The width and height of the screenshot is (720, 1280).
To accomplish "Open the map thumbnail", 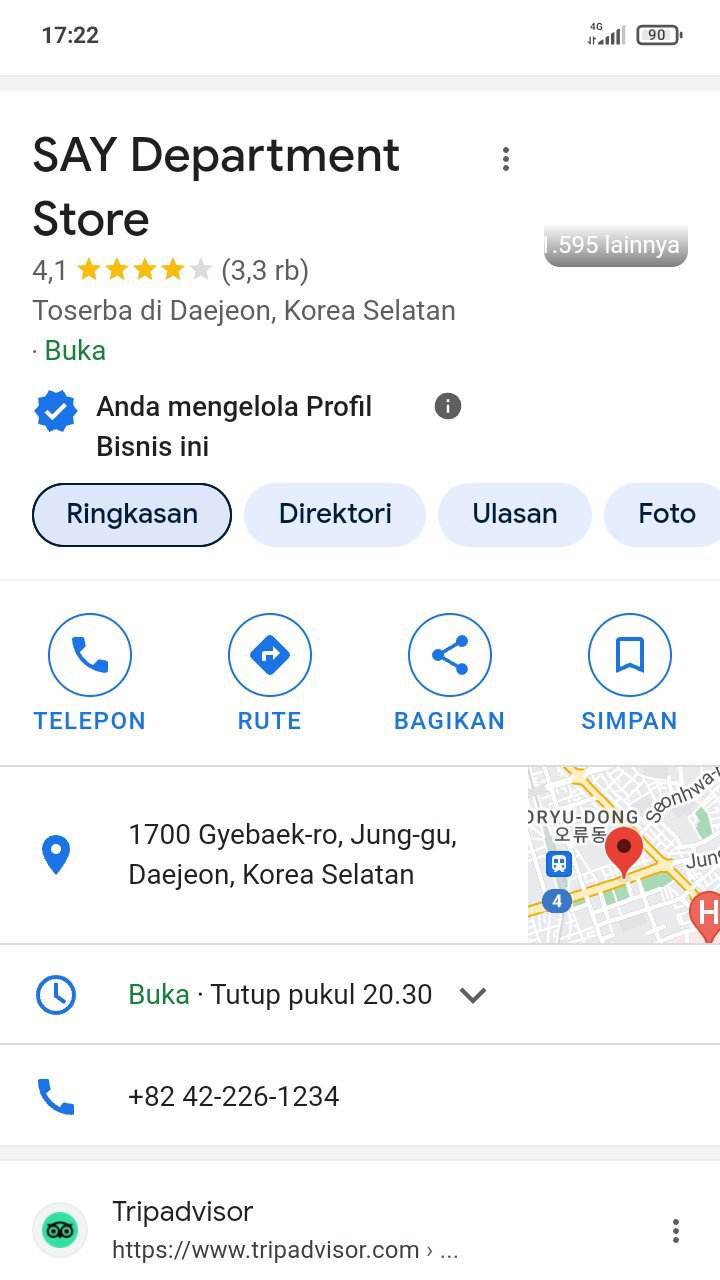I will [x=623, y=855].
